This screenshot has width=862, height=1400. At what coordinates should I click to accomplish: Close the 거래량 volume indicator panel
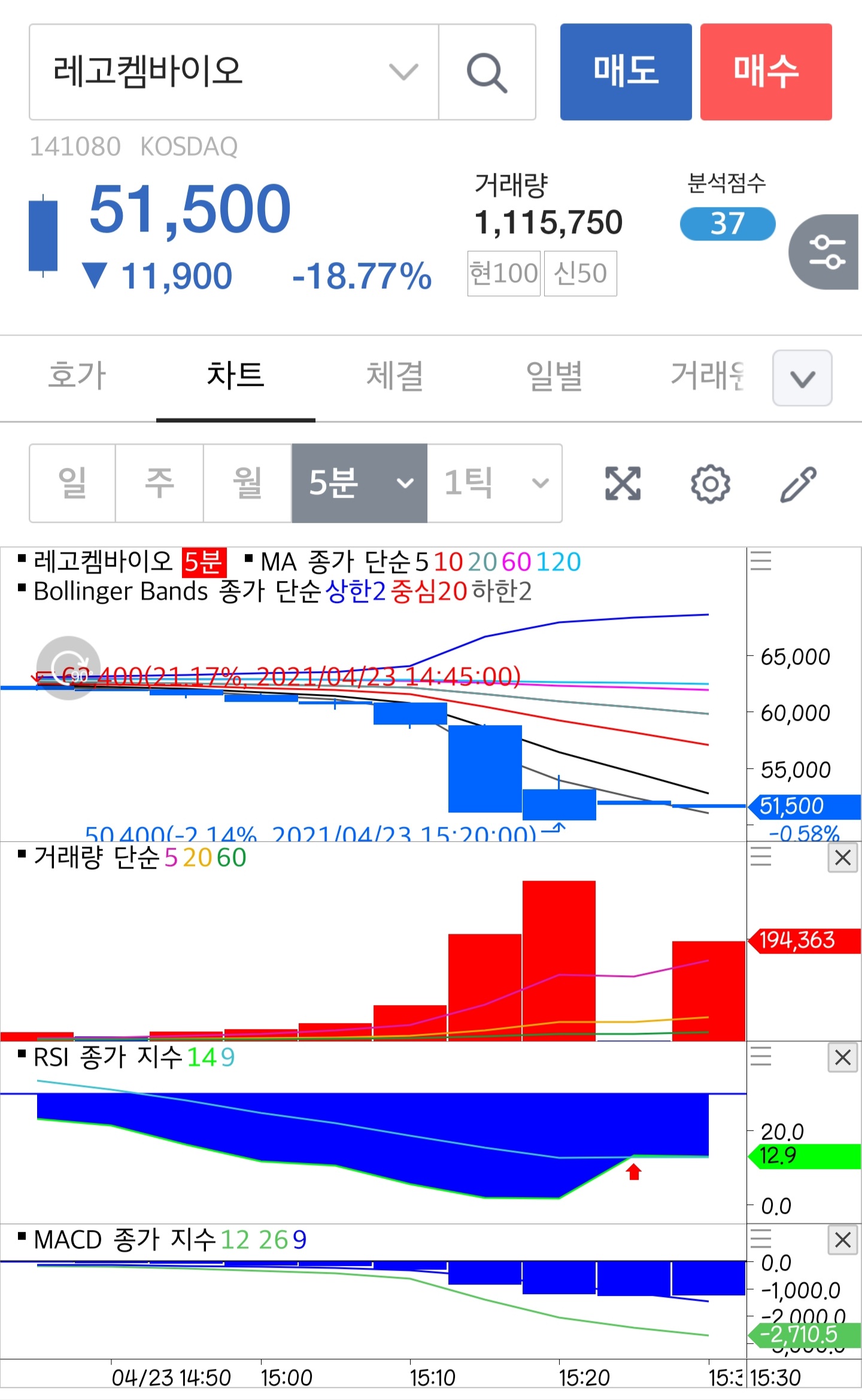(x=842, y=858)
